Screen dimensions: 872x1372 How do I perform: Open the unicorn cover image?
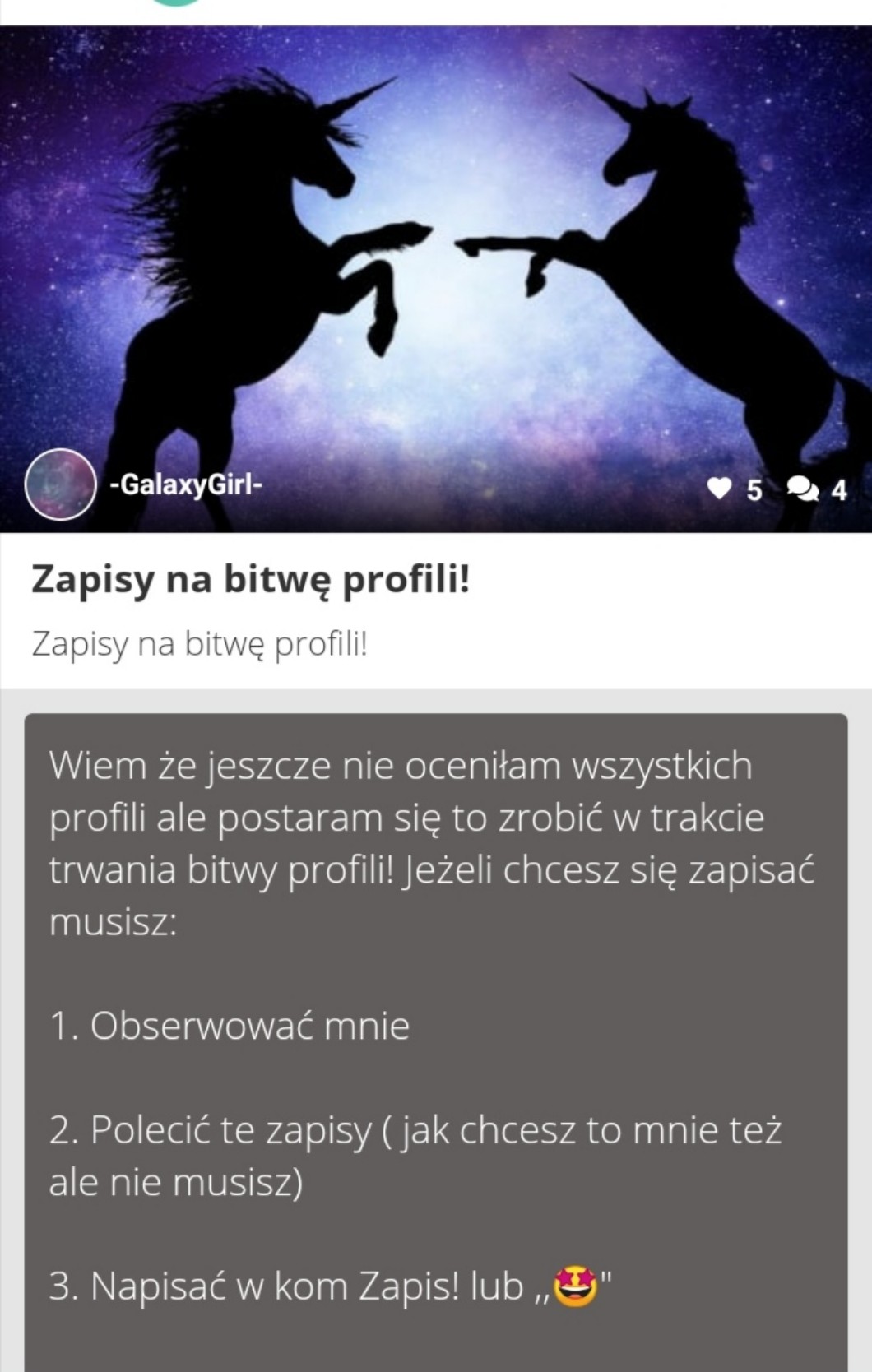coord(436,247)
